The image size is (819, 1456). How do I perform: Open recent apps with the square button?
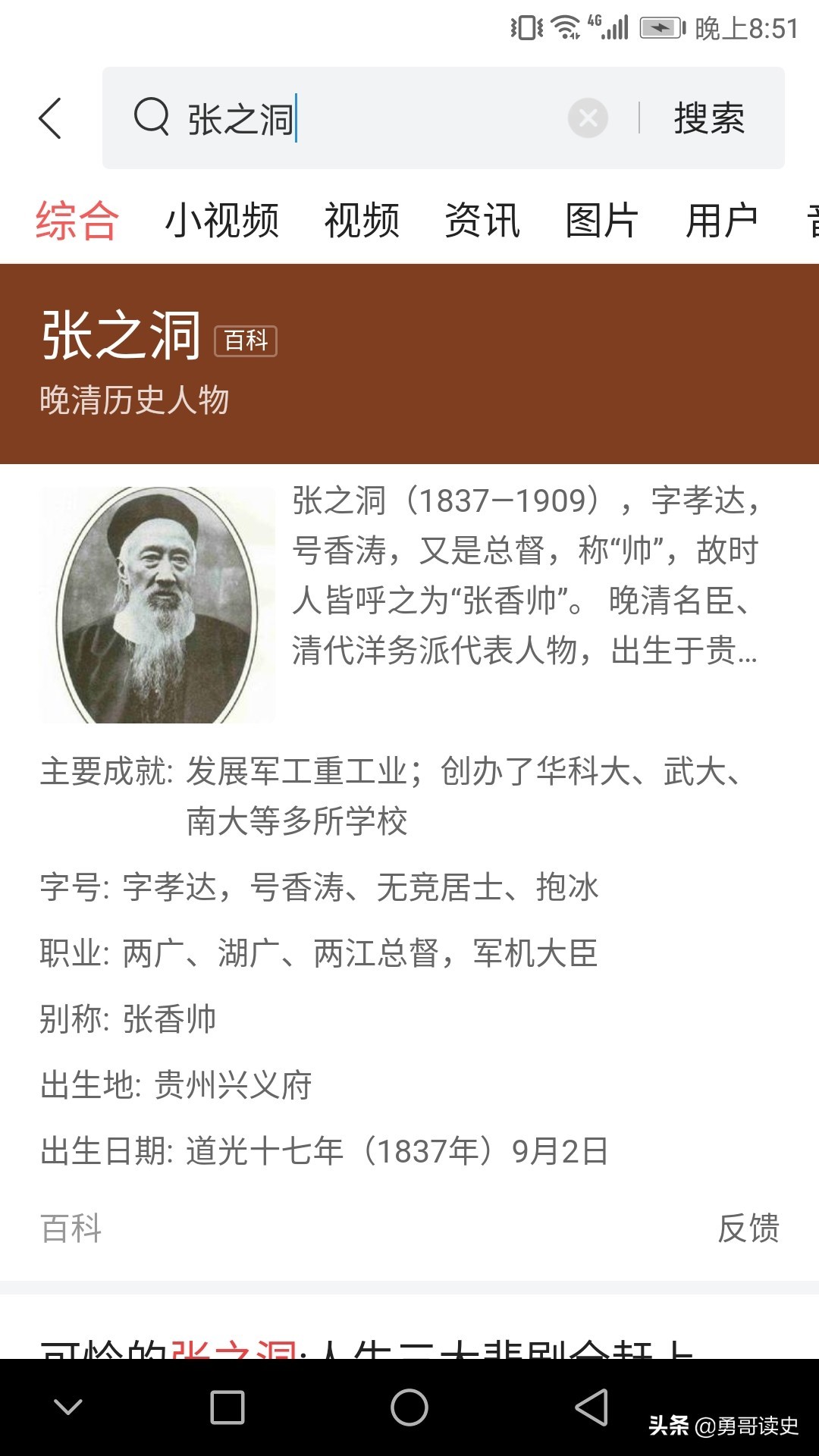tap(227, 1407)
